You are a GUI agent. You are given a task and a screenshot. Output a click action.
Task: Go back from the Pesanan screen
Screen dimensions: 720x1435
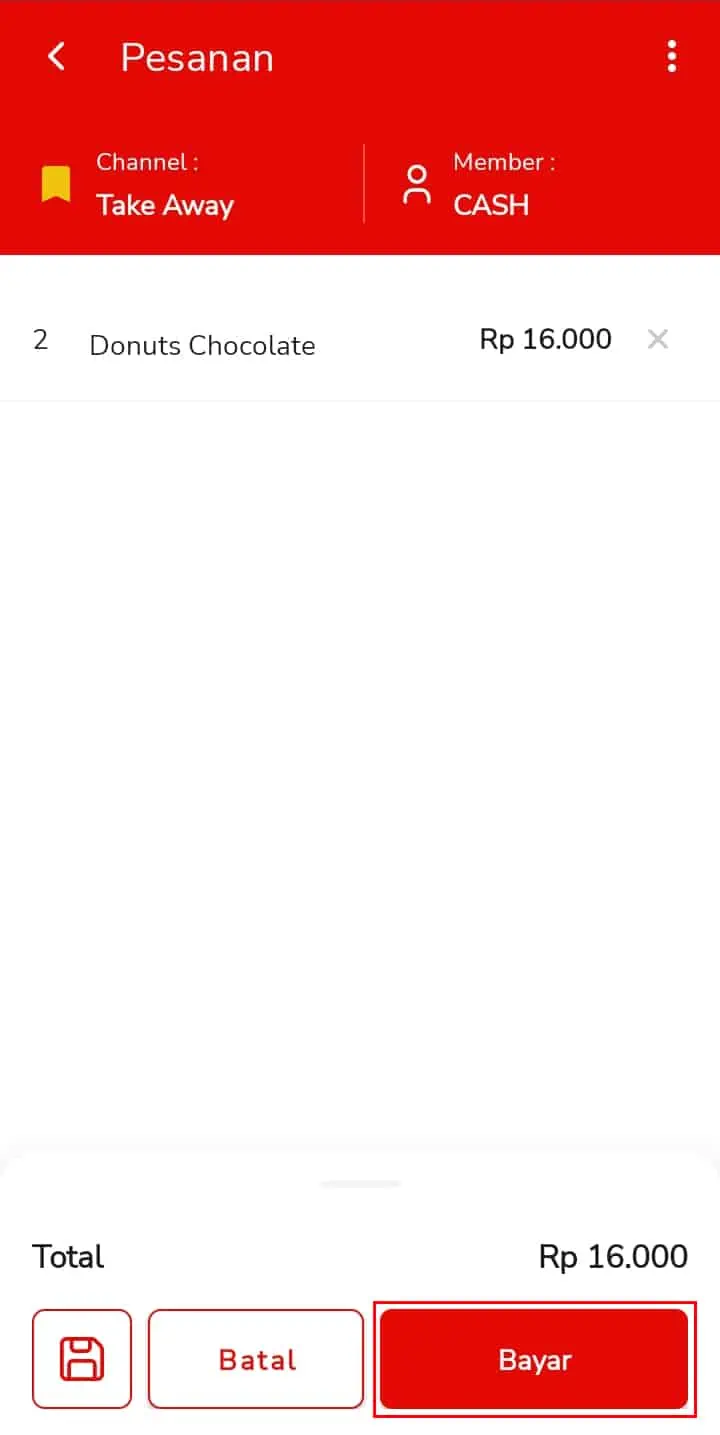pos(56,57)
